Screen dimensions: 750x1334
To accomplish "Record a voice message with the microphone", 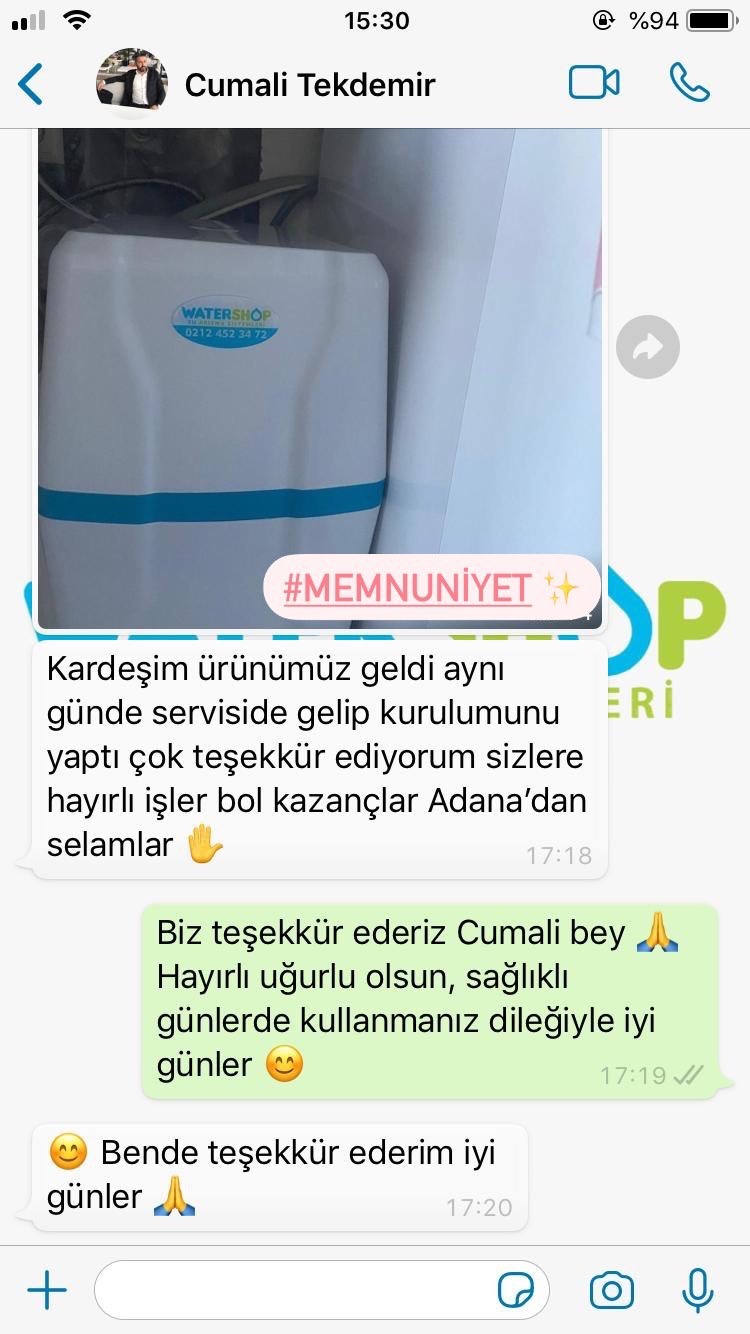I will click(x=697, y=1290).
